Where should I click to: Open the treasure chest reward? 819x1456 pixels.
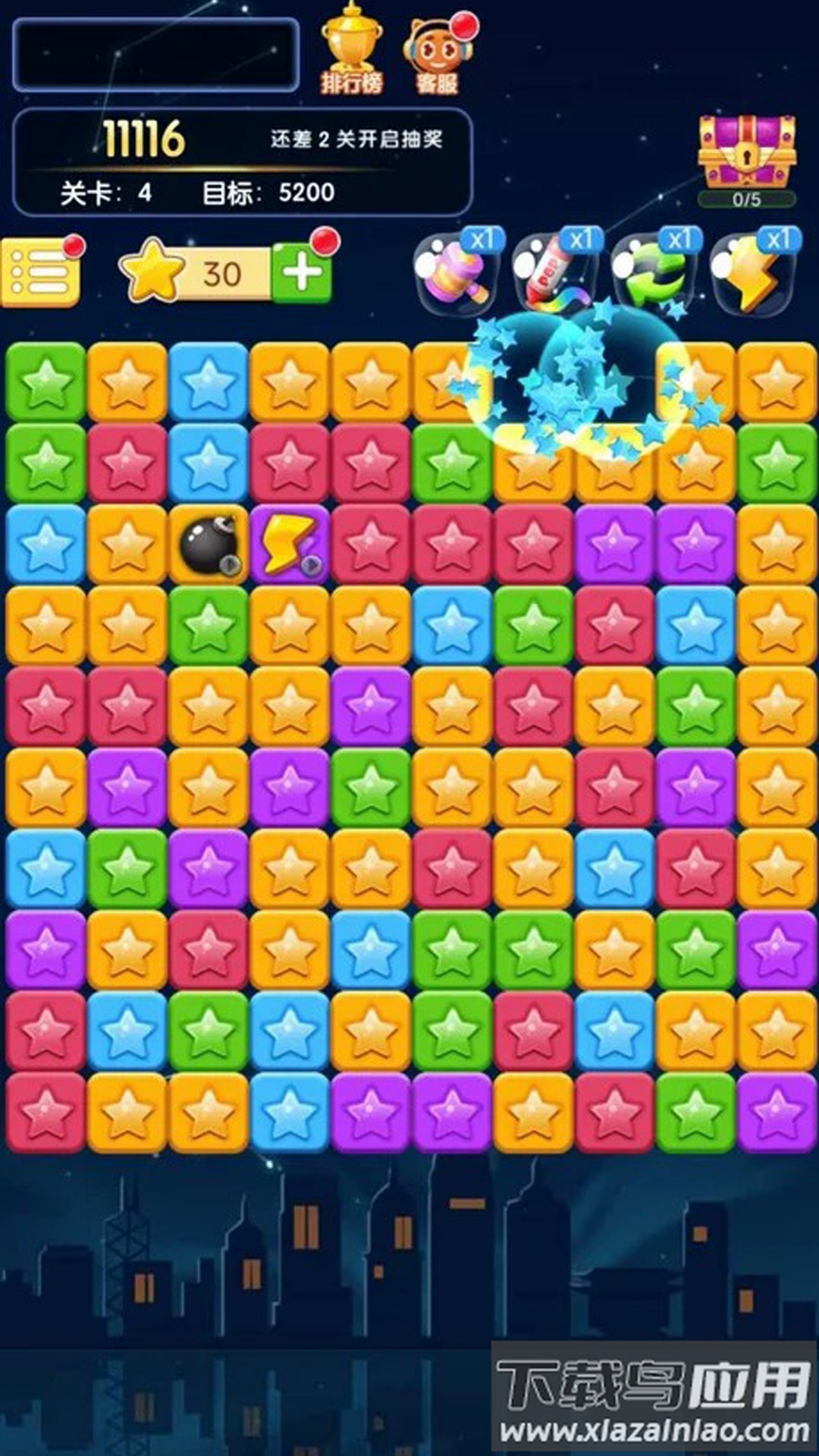click(x=747, y=155)
